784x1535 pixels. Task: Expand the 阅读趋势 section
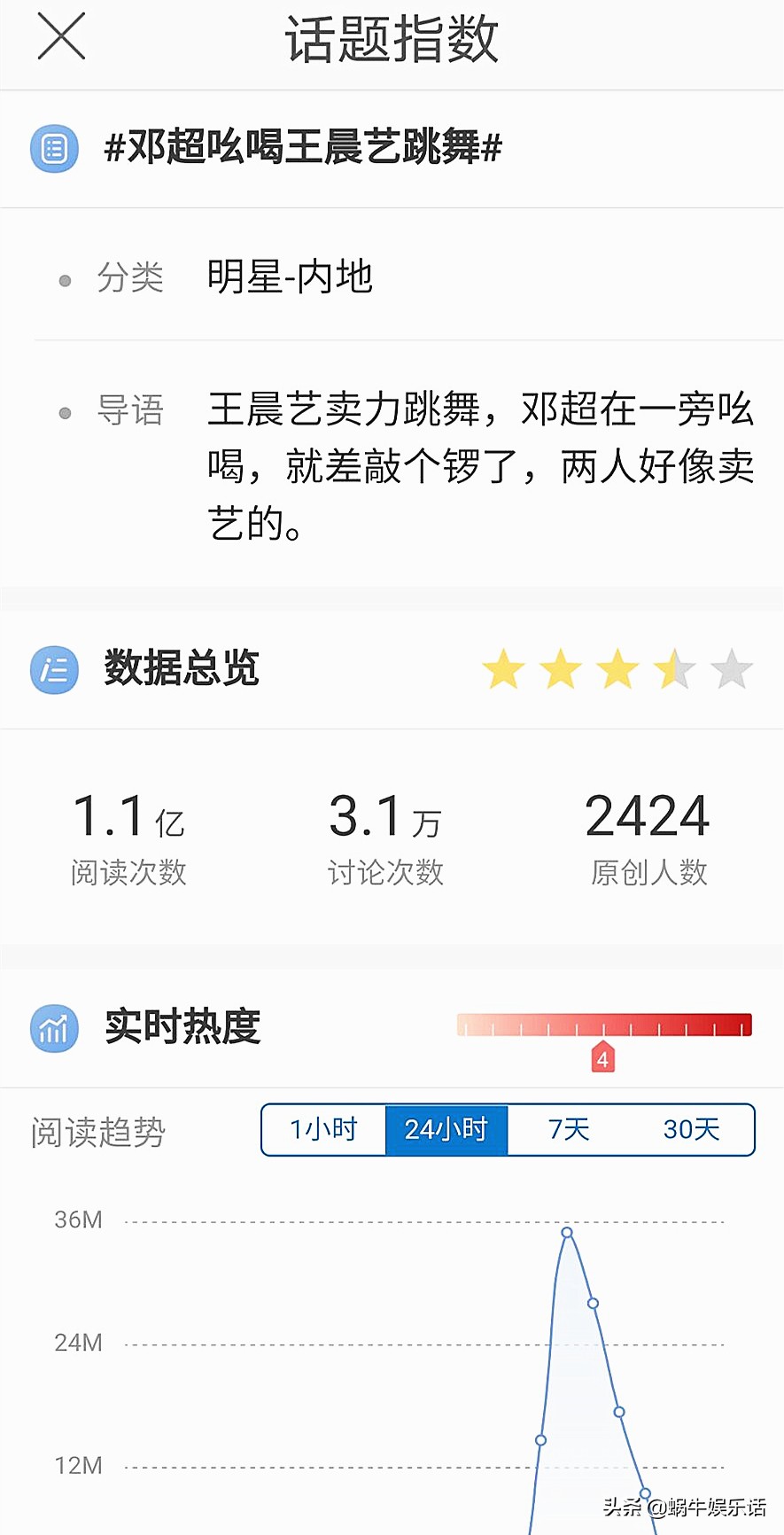coord(97,1132)
